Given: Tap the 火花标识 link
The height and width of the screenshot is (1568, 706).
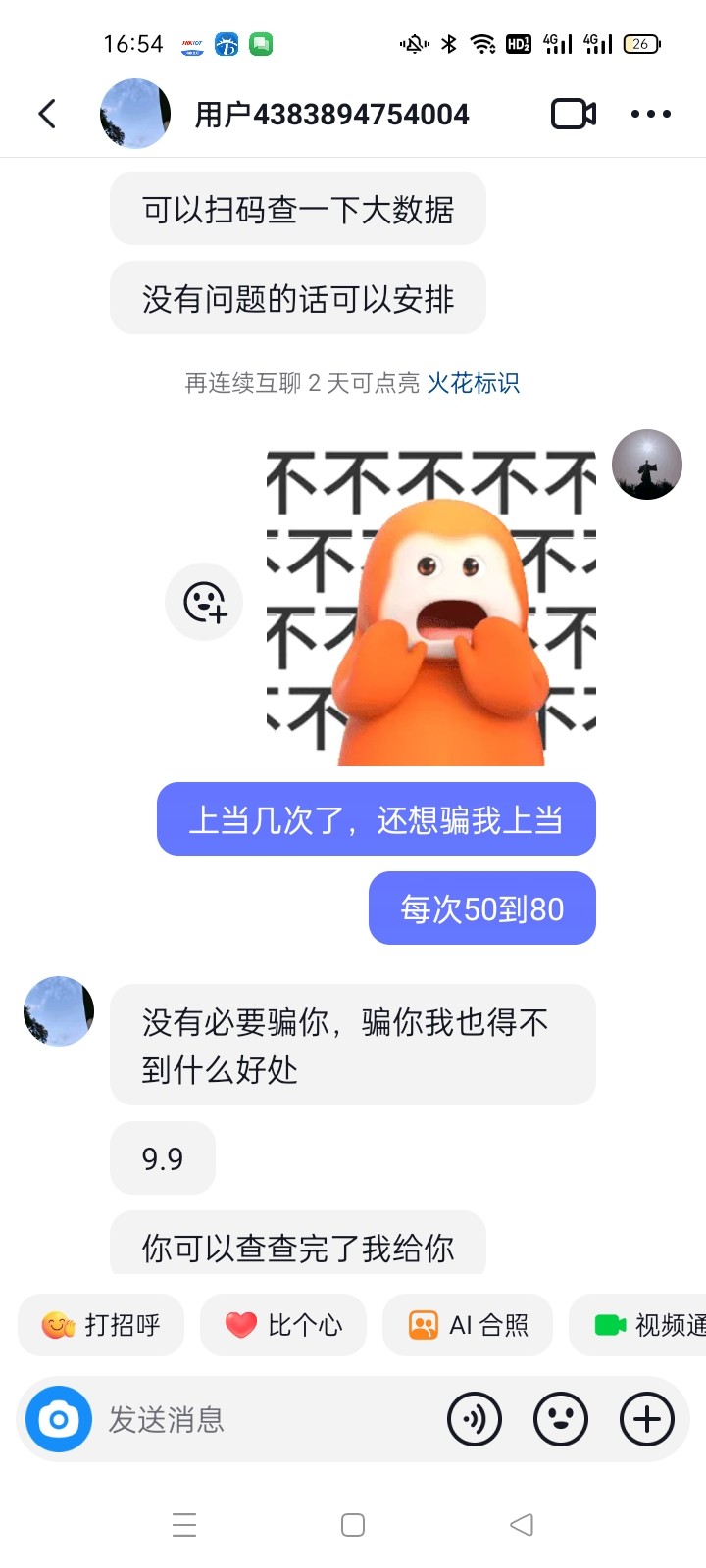Looking at the screenshot, I should tap(473, 383).
